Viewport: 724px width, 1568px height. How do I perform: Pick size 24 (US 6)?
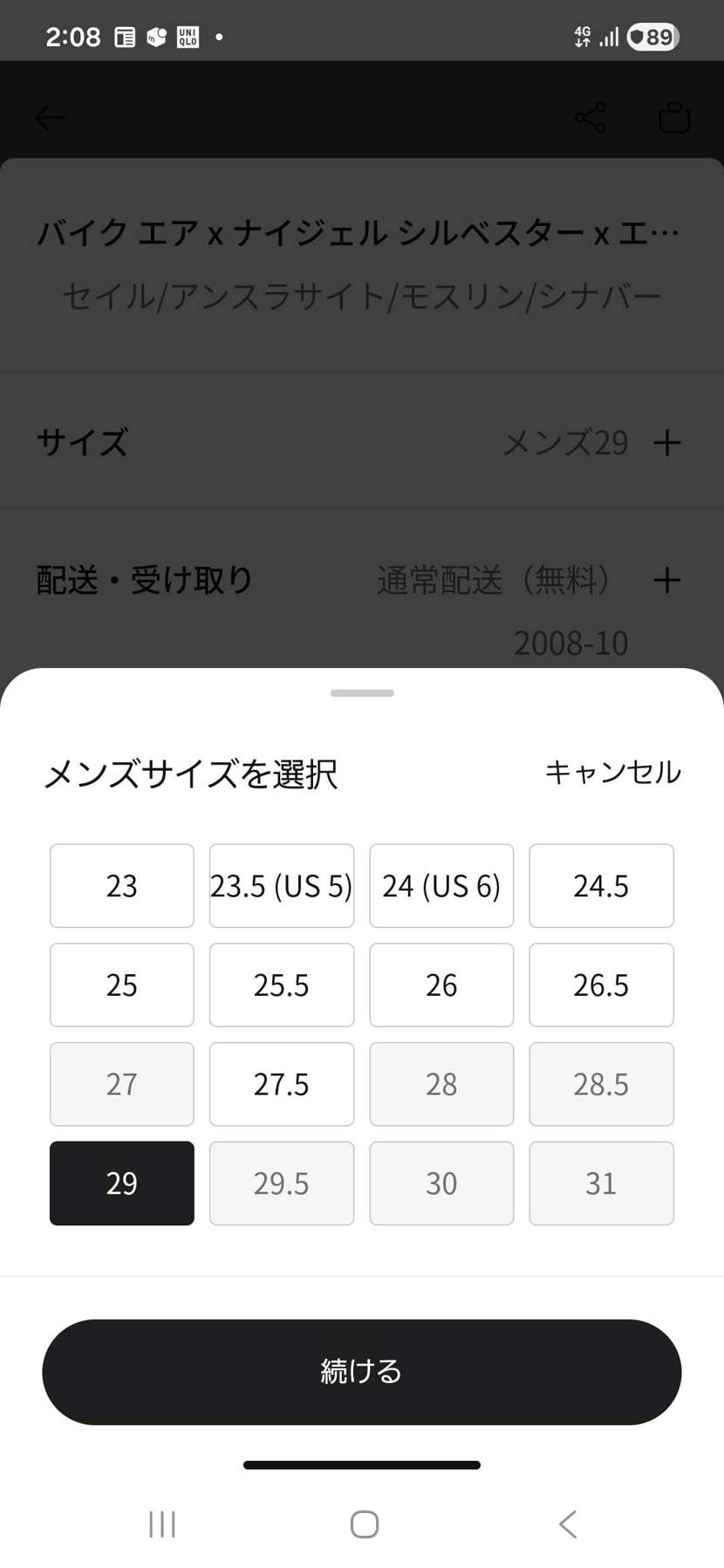441,886
